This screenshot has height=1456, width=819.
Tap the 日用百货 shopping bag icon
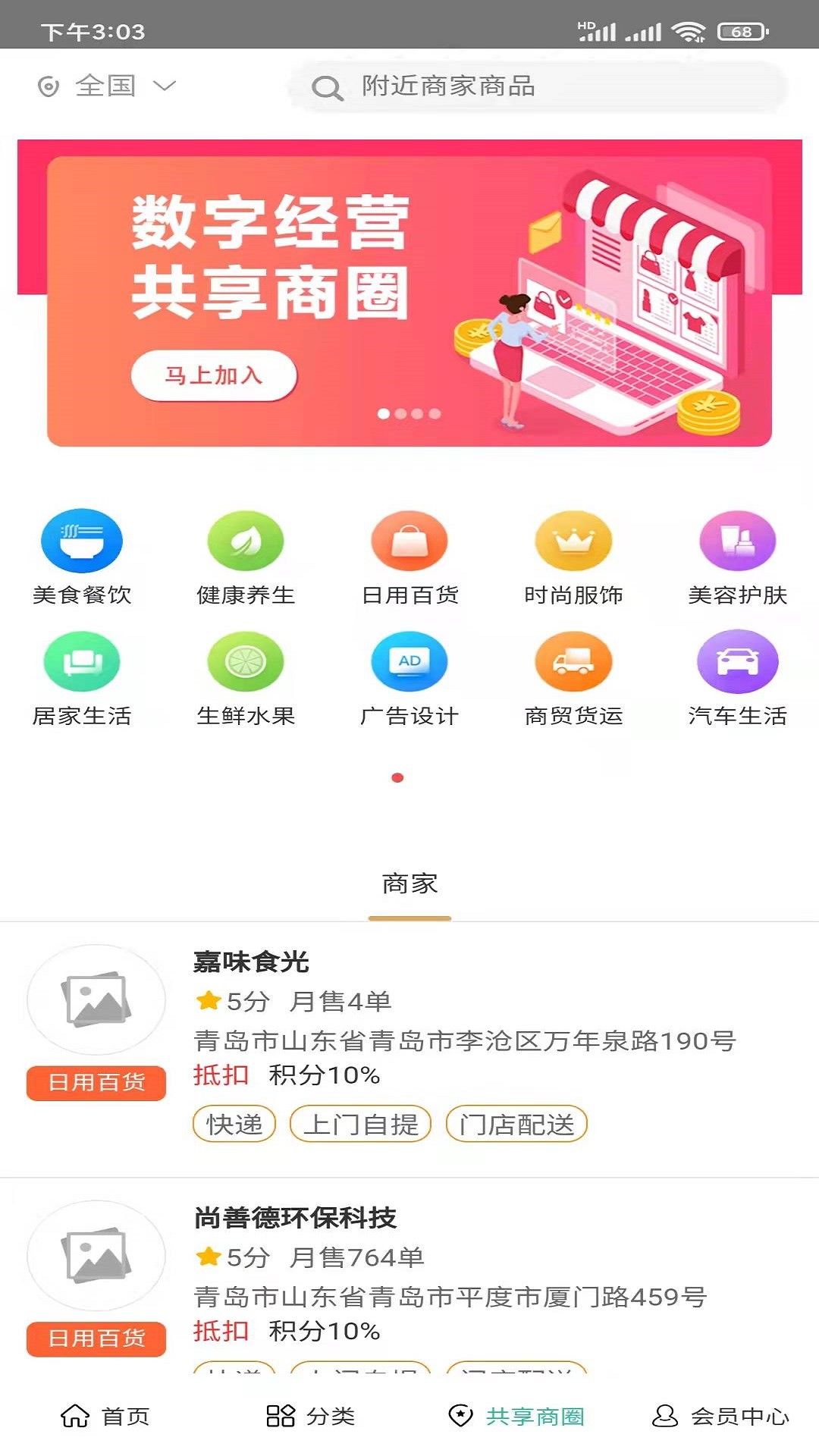click(x=409, y=541)
